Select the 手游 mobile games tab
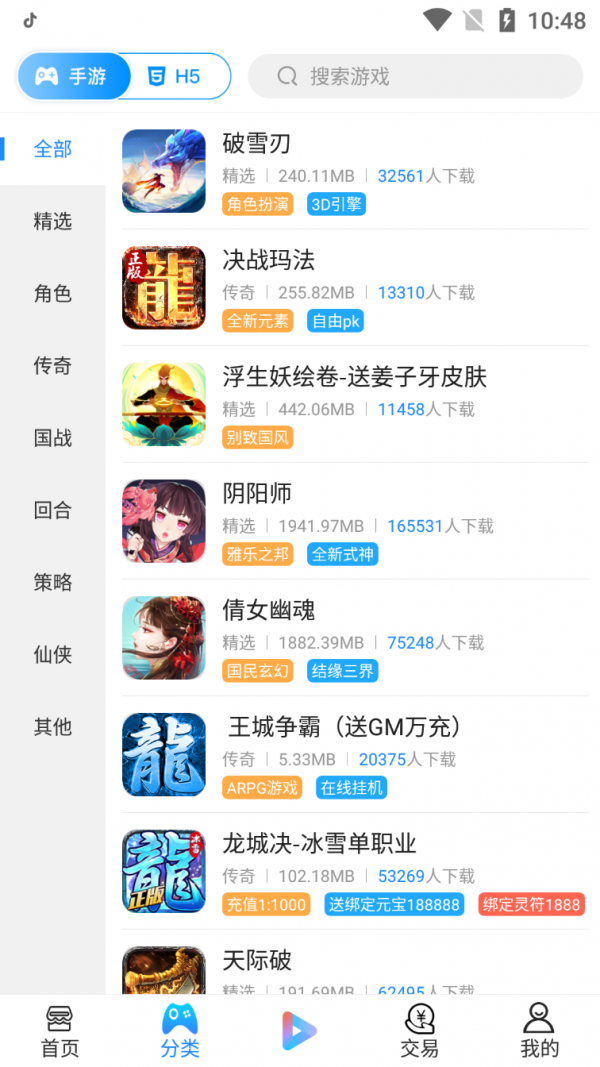Screen dimensions: 600x1067 (74, 76)
